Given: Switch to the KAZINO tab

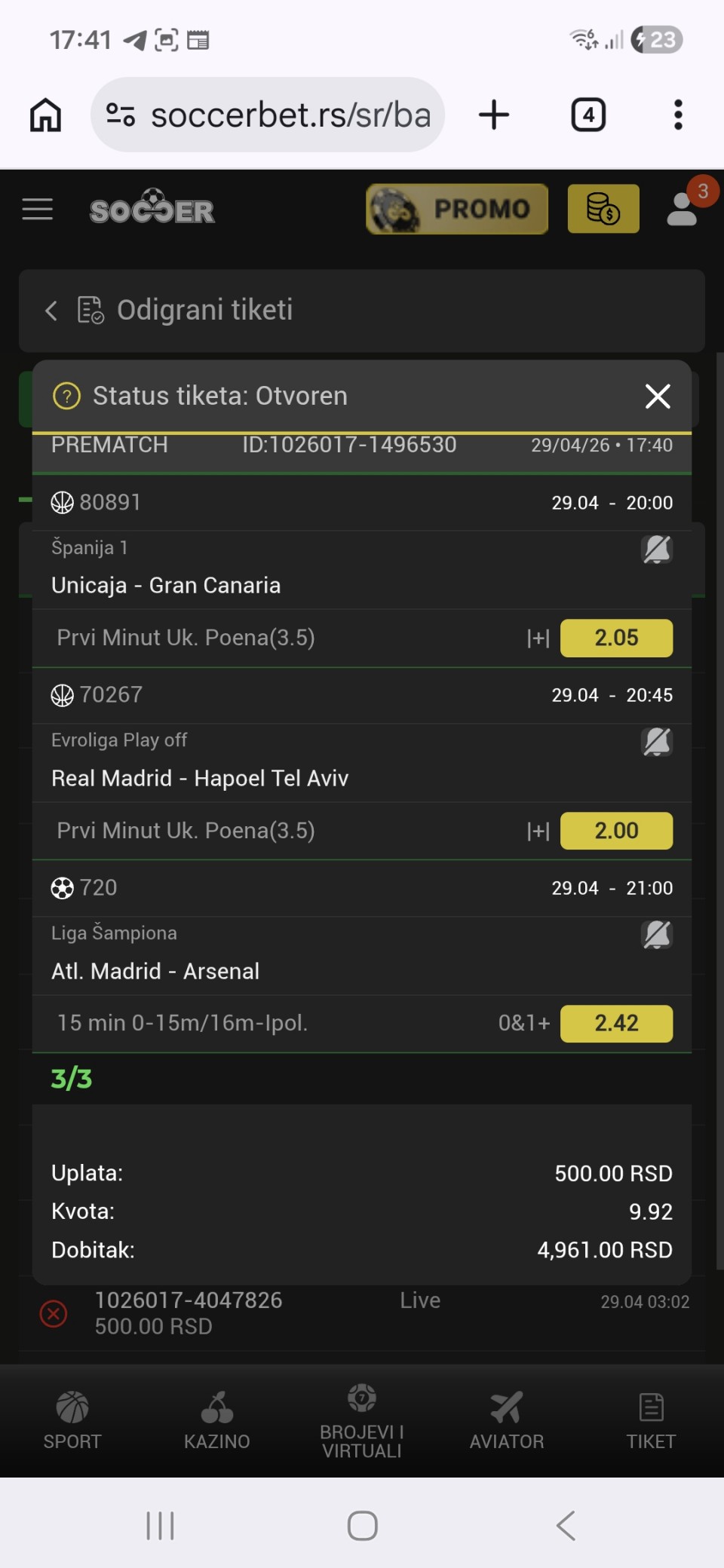Looking at the screenshot, I should [x=217, y=1421].
